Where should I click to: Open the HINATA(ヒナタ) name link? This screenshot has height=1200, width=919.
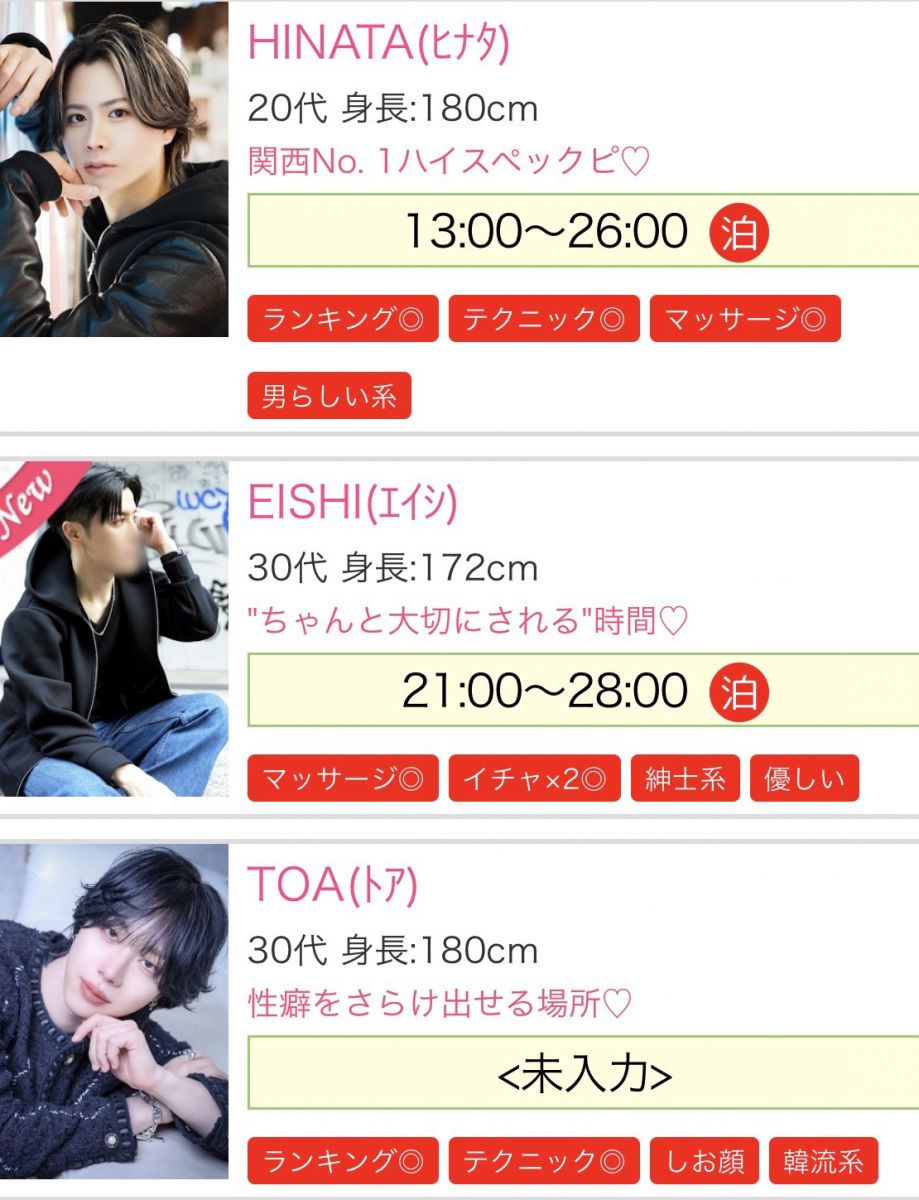click(378, 43)
